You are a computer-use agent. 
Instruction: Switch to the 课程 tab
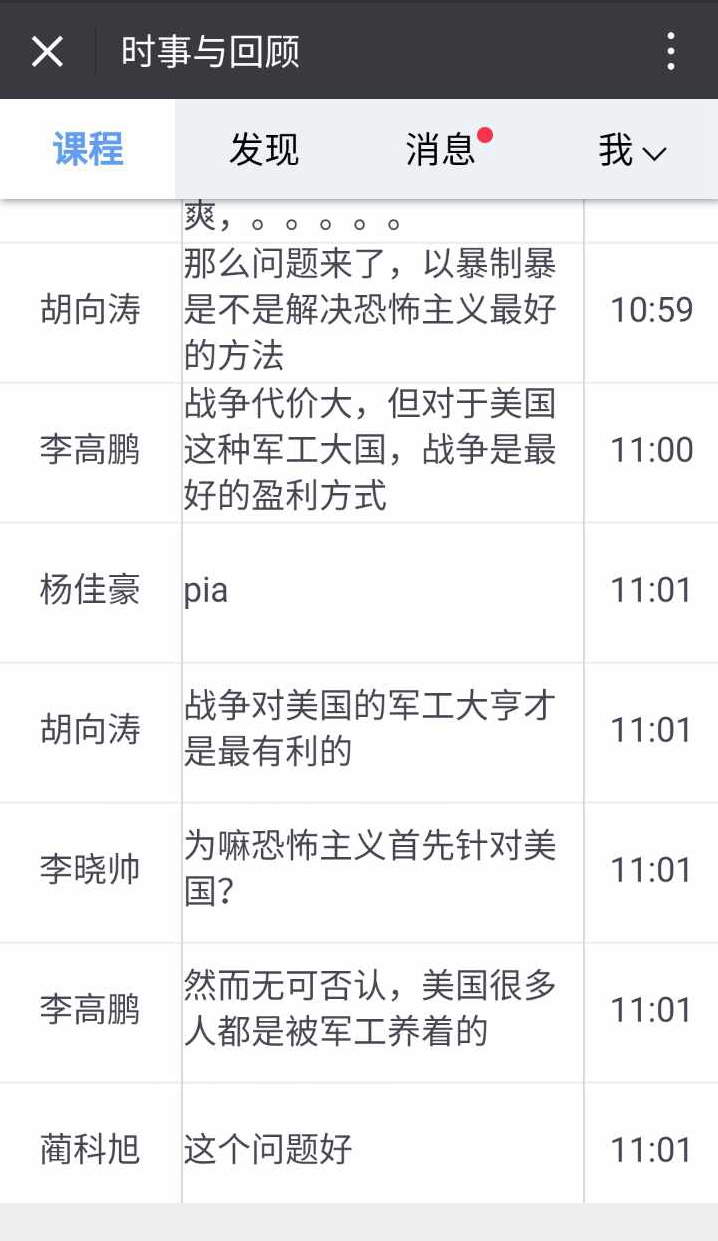click(88, 150)
